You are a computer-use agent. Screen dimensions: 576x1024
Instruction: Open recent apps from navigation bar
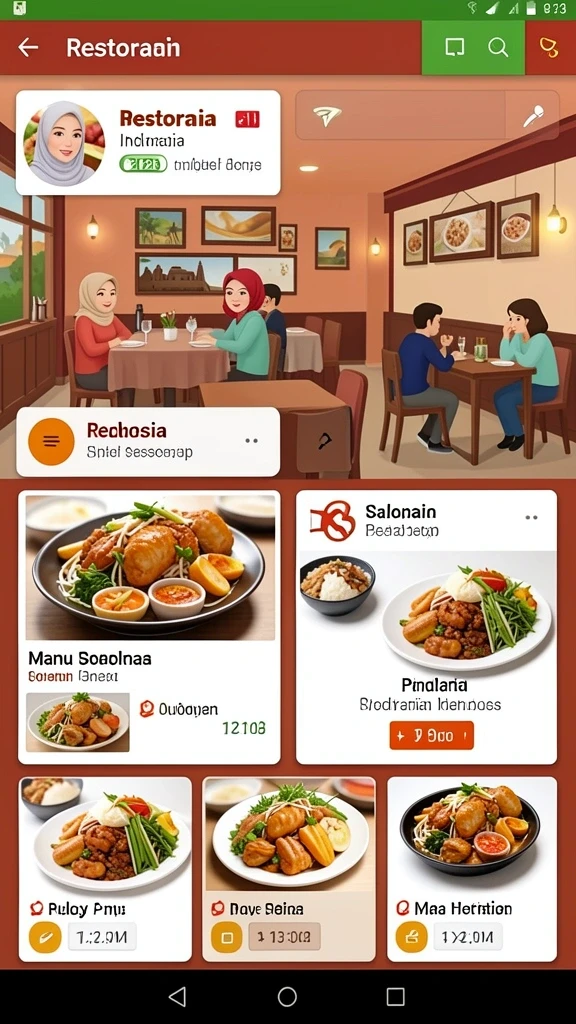[396, 997]
